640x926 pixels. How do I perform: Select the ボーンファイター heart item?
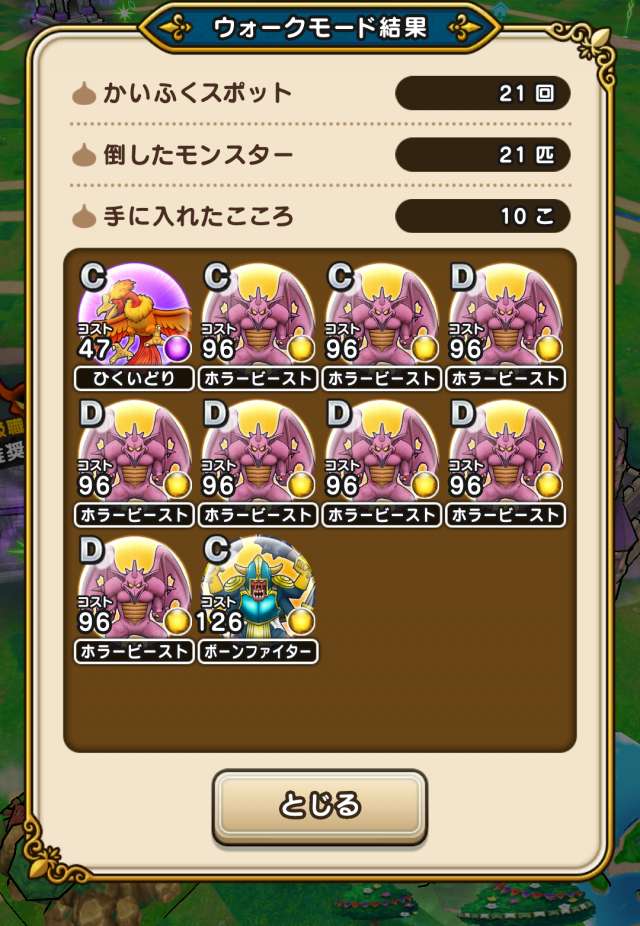click(258, 599)
